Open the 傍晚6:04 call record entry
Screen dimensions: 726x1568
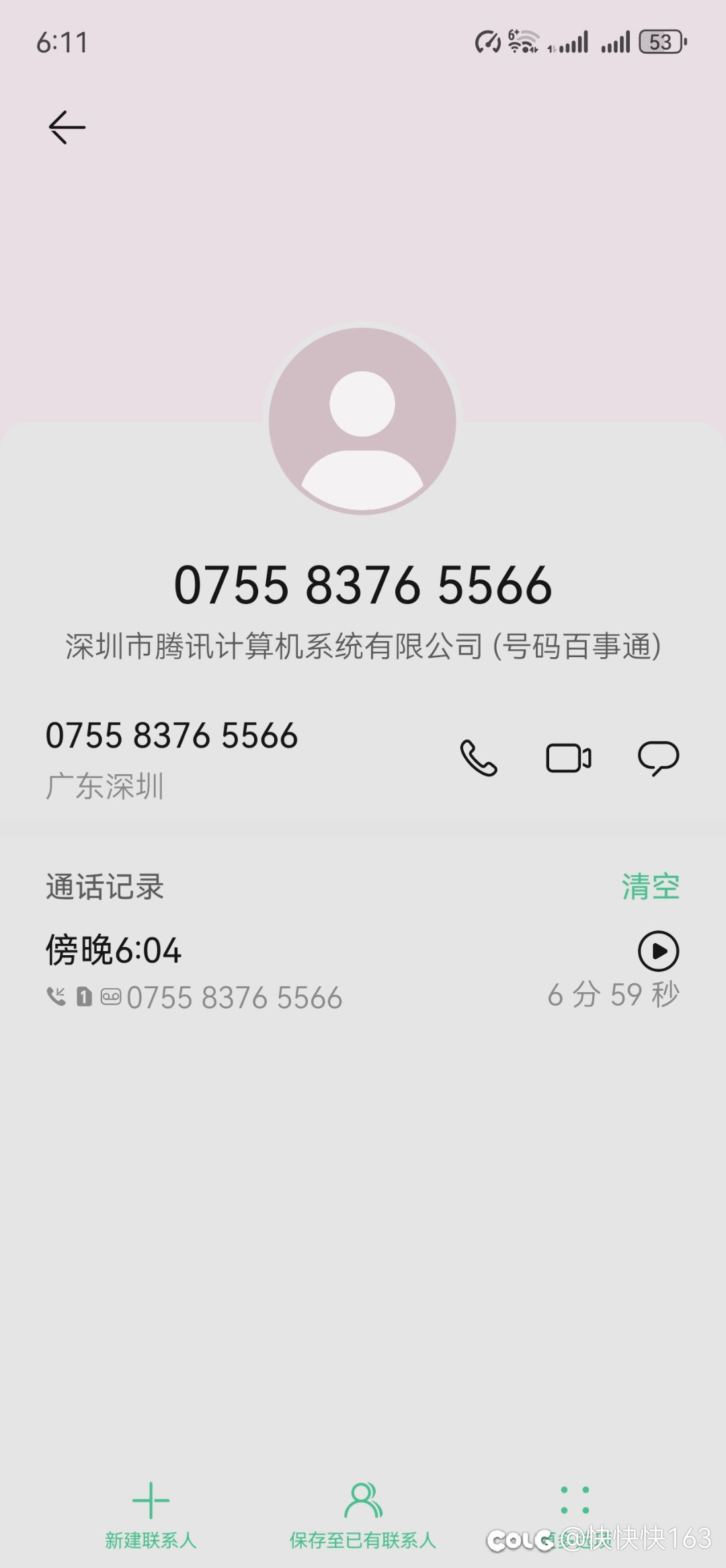click(363, 971)
